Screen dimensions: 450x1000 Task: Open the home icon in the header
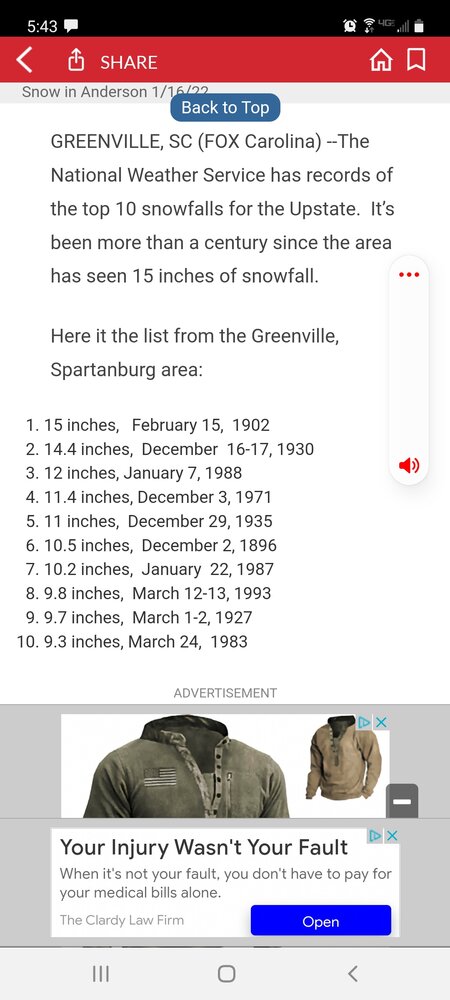pos(381,61)
